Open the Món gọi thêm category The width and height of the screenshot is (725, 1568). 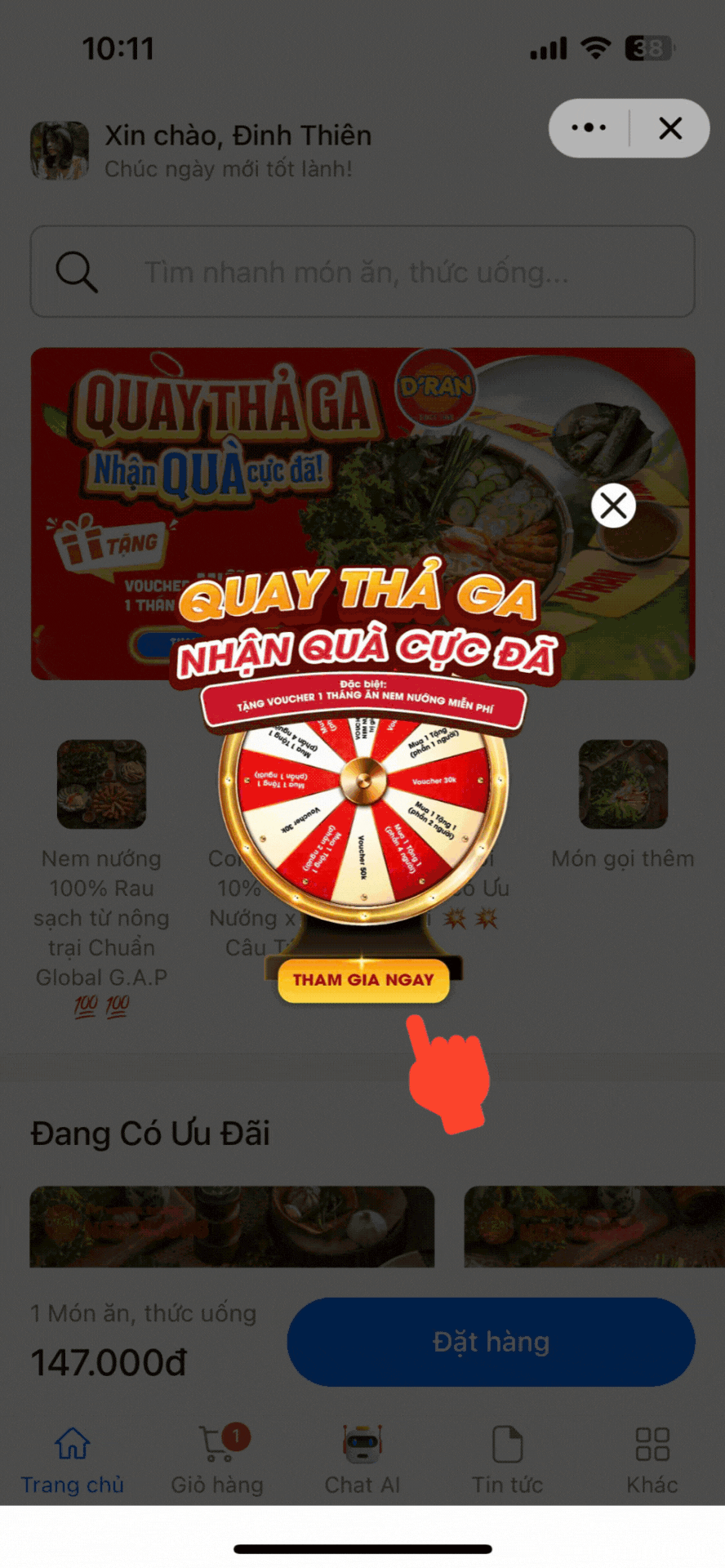pyautogui.click(x=623, y=785)
